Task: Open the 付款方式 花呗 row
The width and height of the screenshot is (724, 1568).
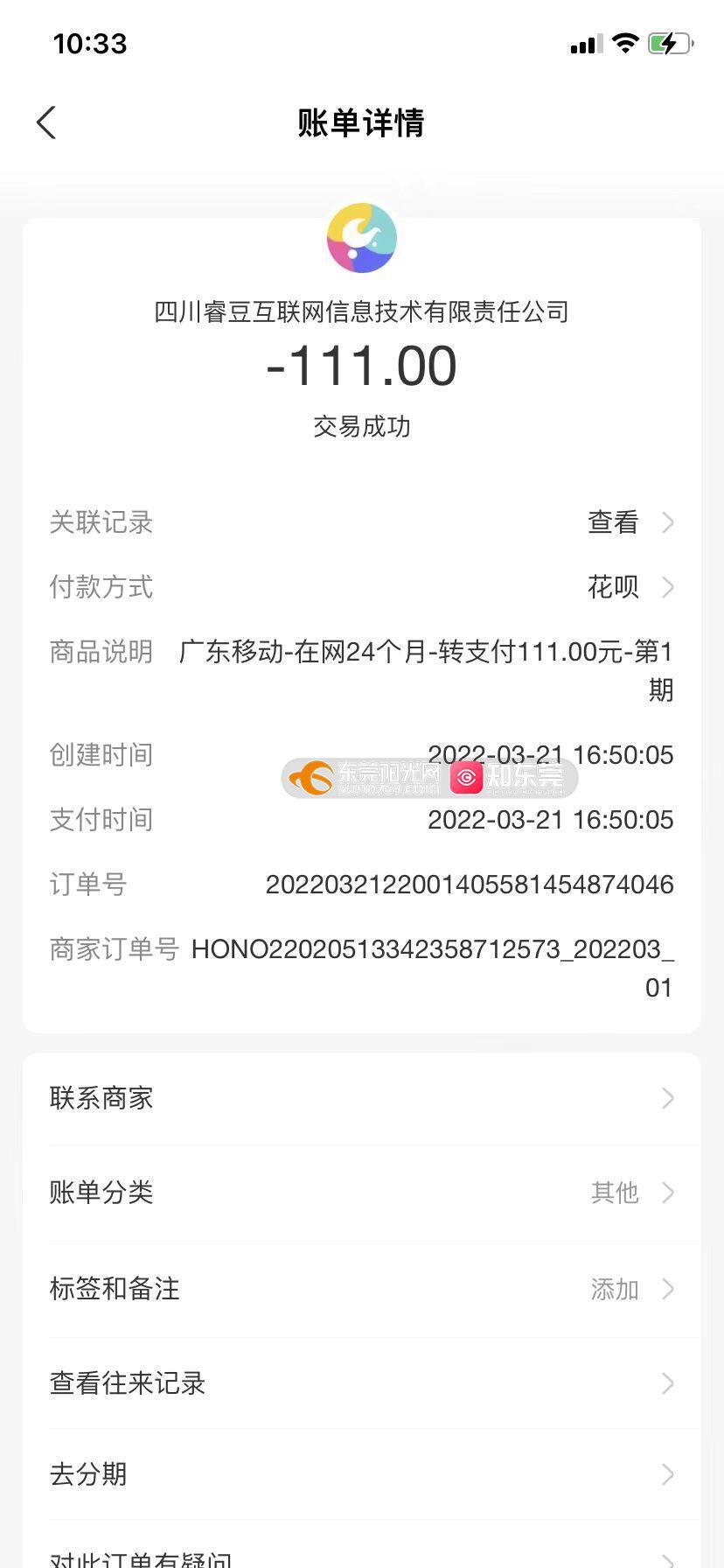Action: pos(629,587)
